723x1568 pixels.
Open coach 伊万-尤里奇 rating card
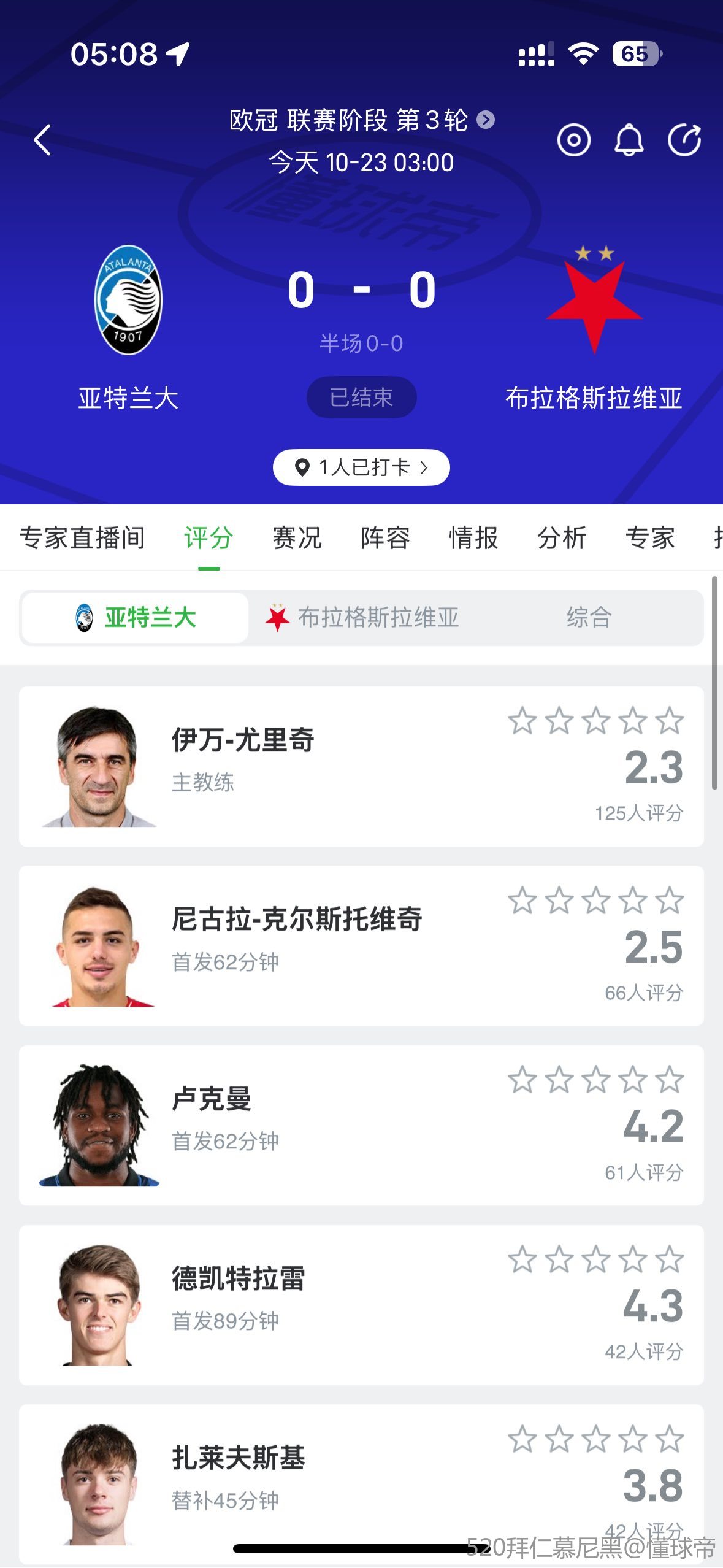click(x=361, y=766)
